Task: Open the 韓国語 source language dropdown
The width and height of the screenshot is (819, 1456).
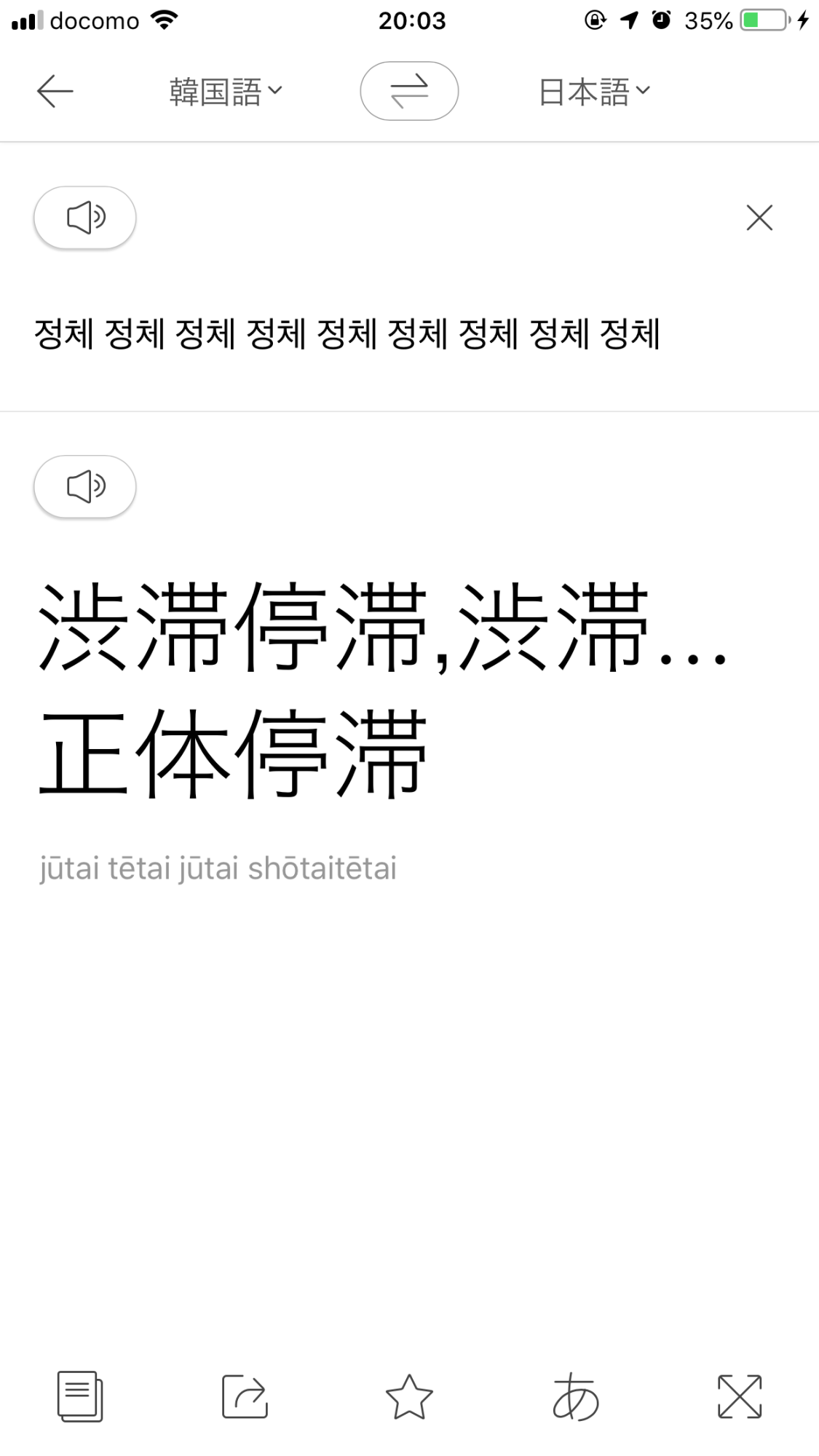Action: coord(224,92)
